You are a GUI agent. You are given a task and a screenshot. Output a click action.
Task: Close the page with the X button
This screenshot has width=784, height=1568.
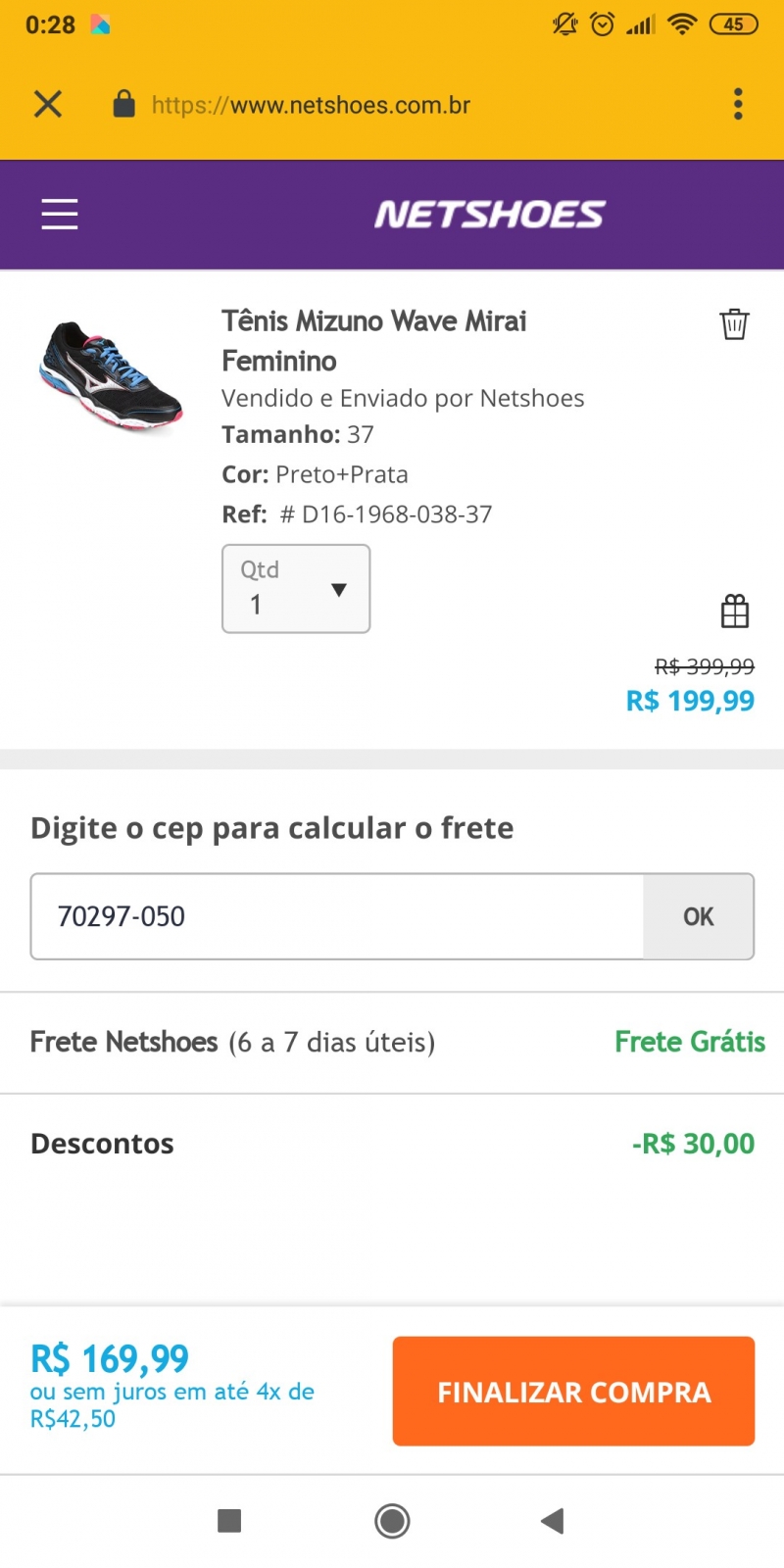click(47, 104)
